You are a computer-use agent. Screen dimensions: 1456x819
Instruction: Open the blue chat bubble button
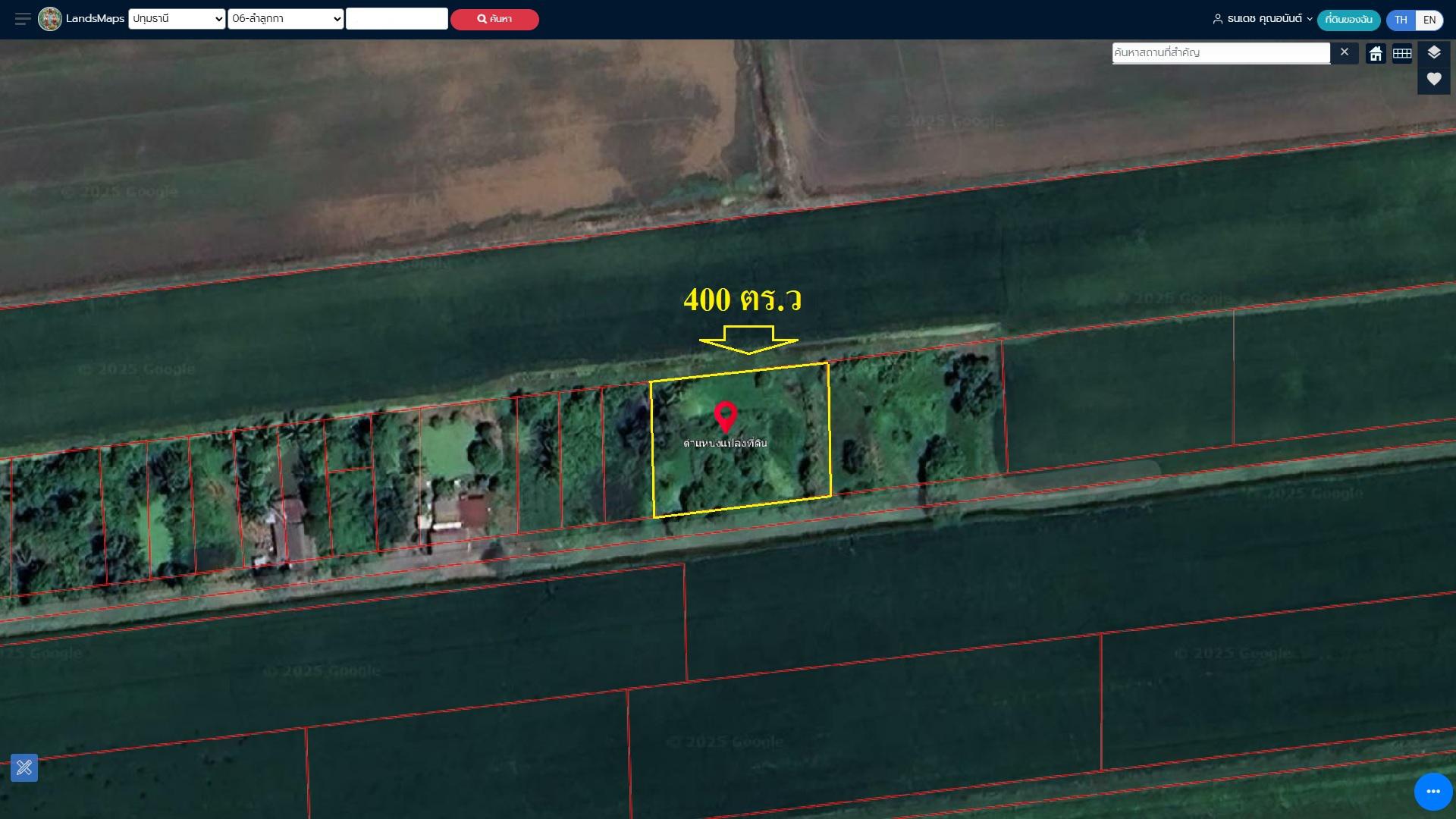[1432, 792]
